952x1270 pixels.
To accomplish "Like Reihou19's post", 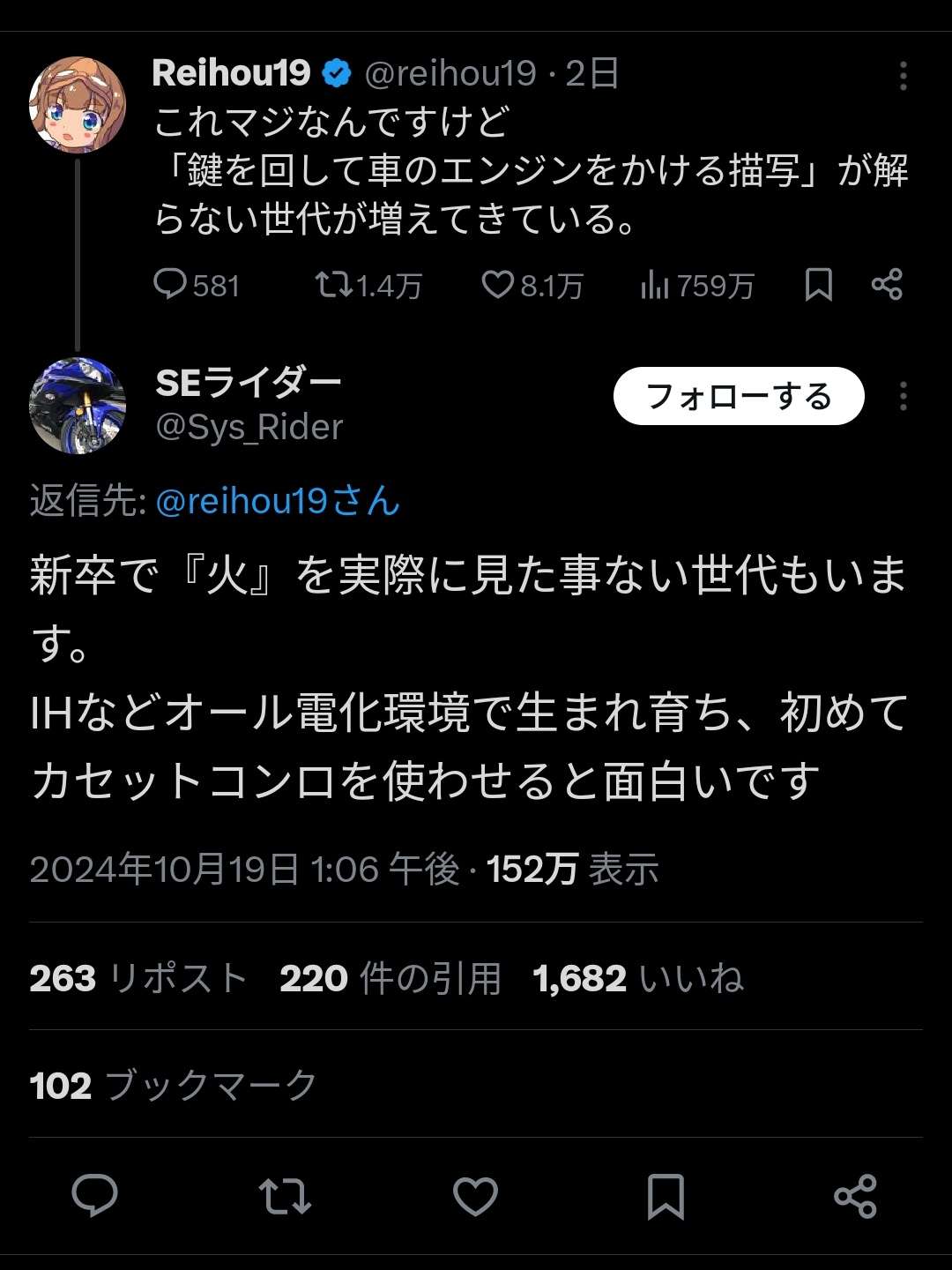I will (x=498, y=285).
